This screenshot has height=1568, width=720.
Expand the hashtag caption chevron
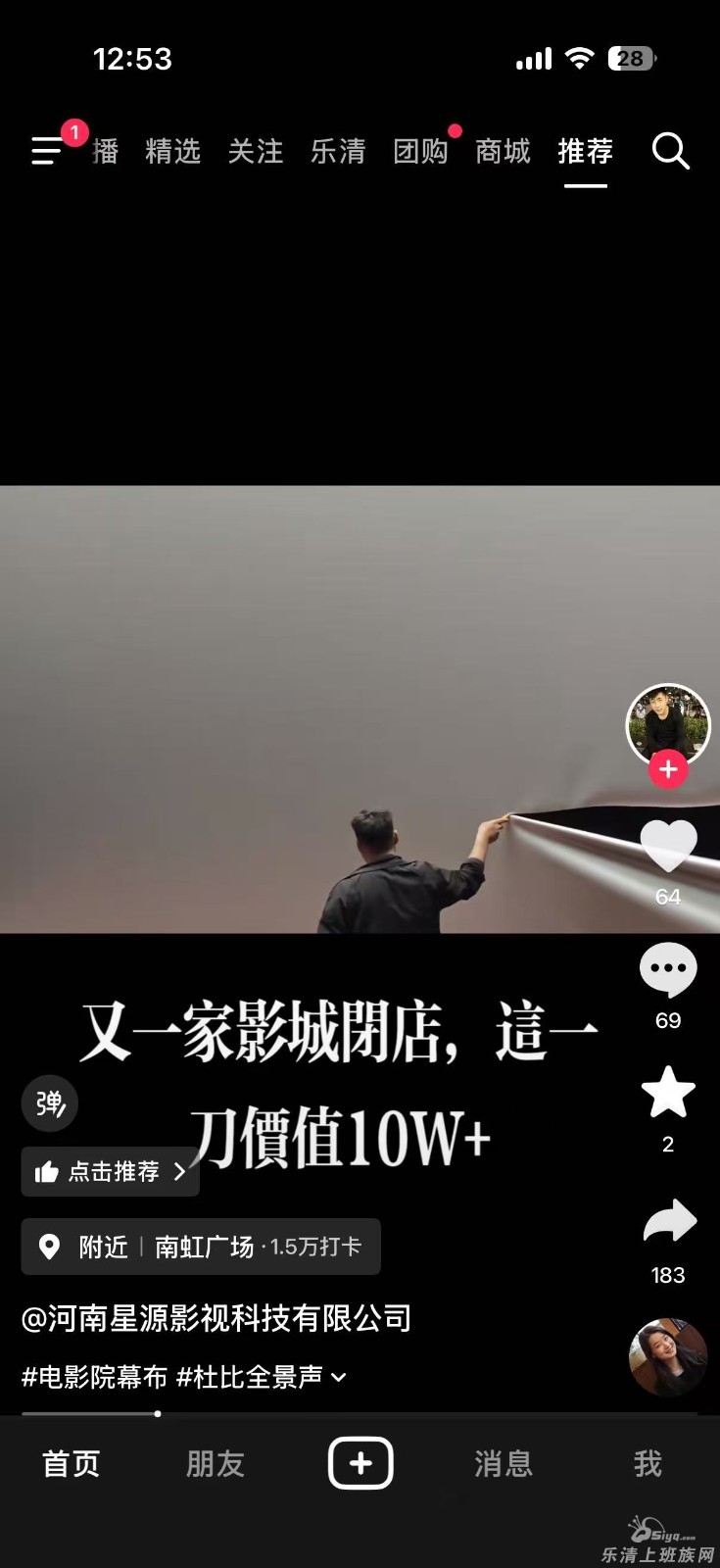339,1378
